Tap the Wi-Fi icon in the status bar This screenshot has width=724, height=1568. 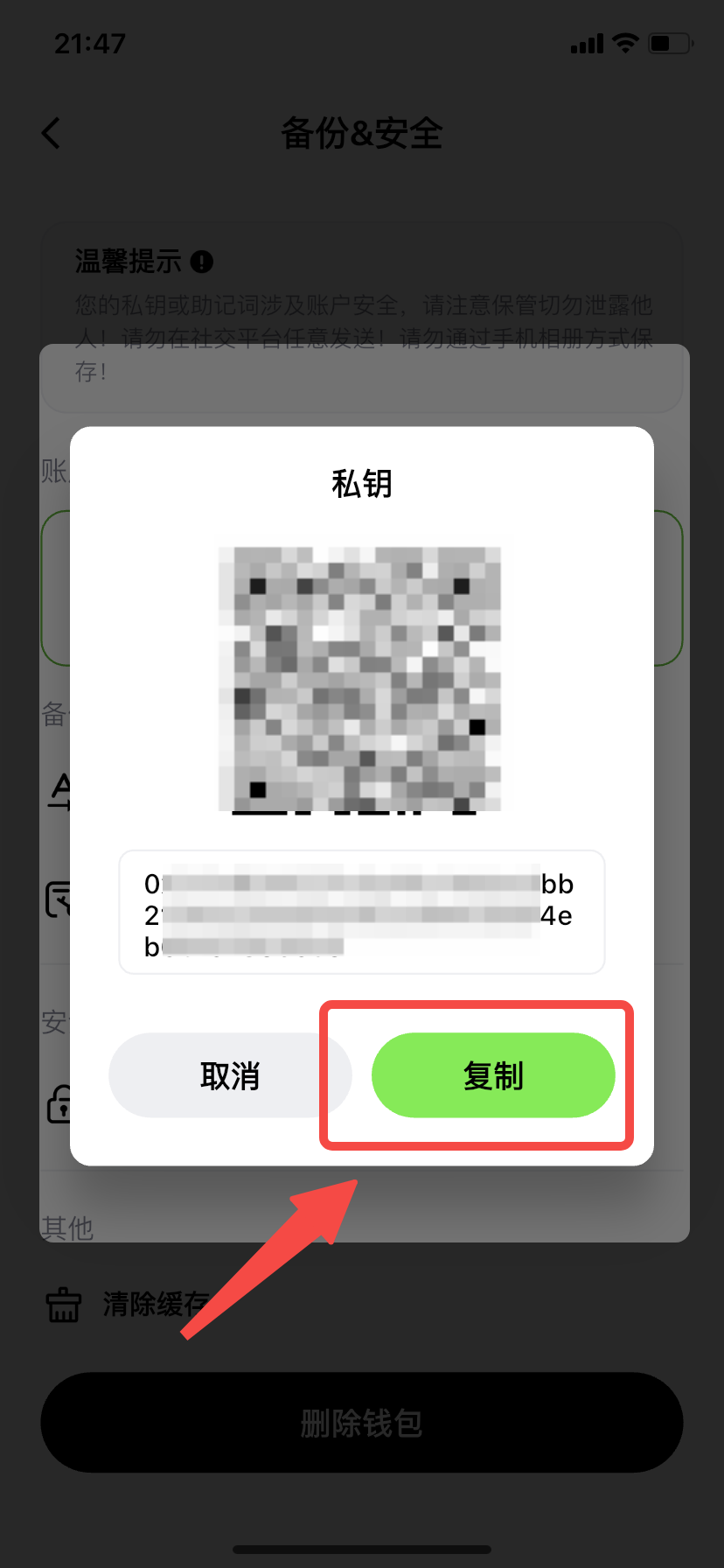624,43
